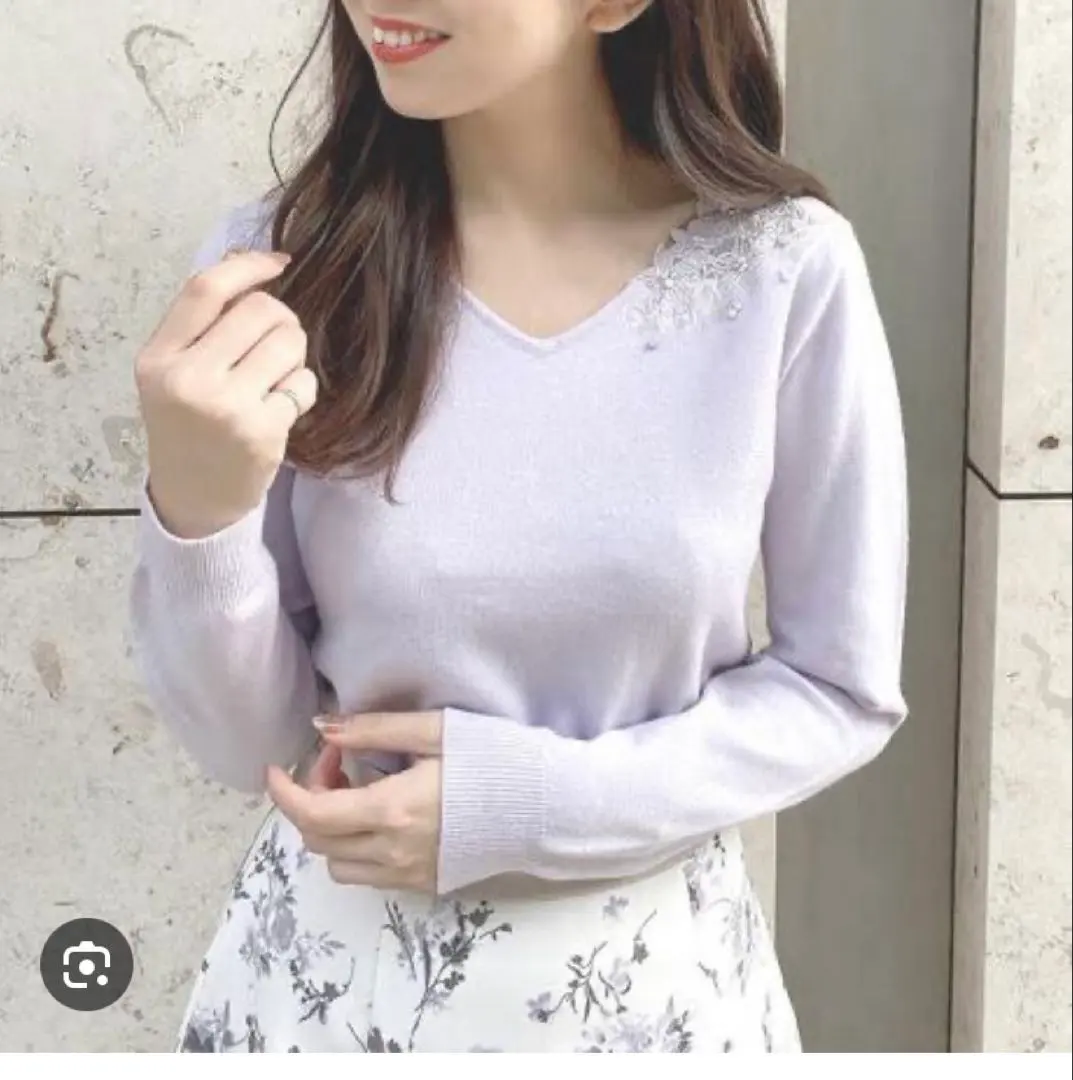Click the white area at the bottom edge
This screenshot has height=1080, width=1073.
536,1070
